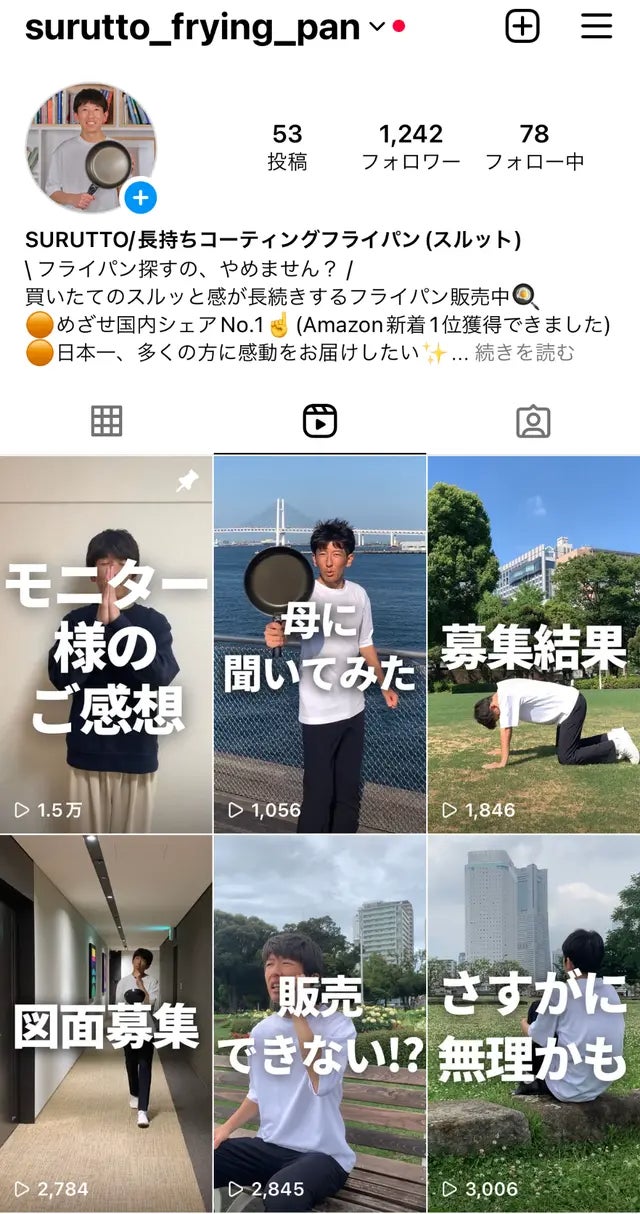Switch to the Reels tab
The width and height of the screenshot is (640, 1214).
tap(320, 422)
